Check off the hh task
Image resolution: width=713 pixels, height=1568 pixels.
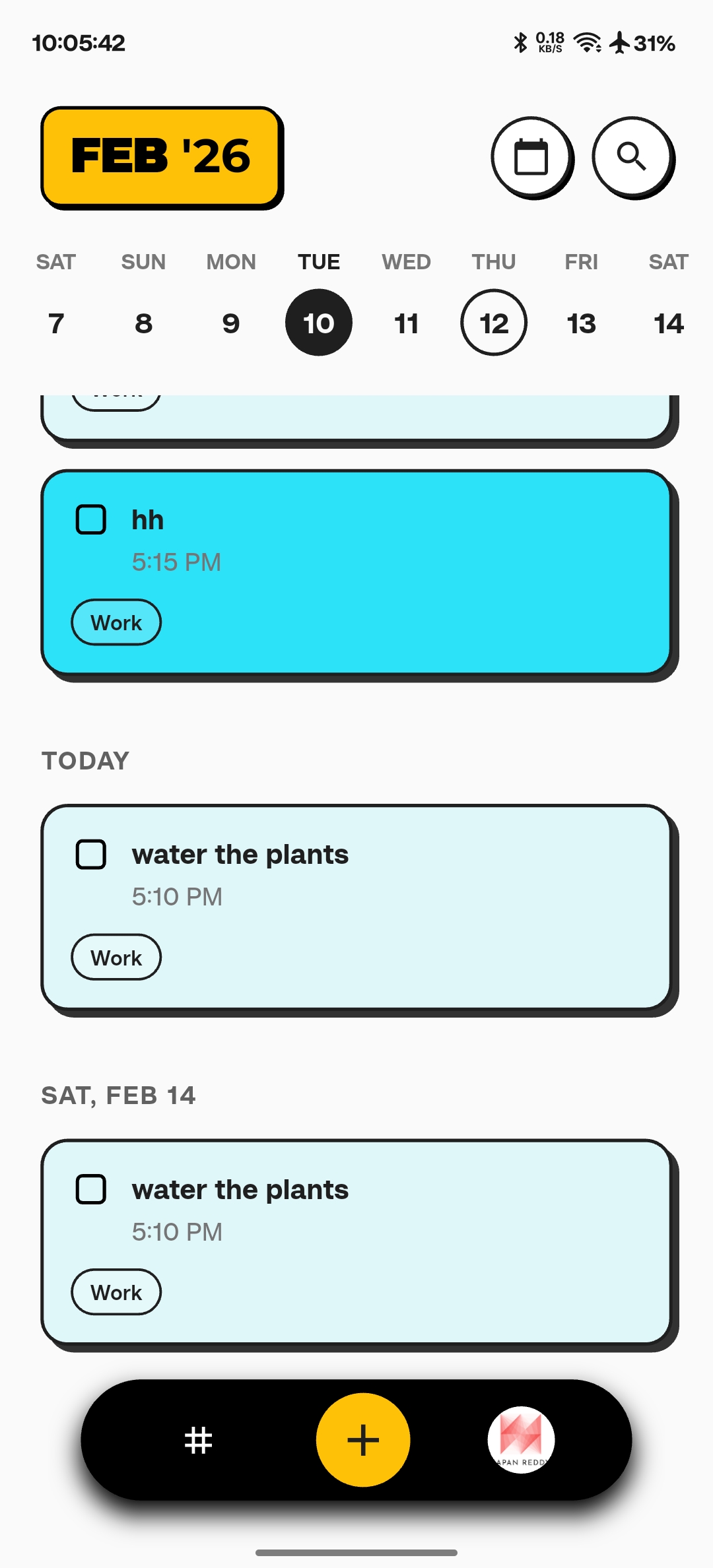click(x=91, y=519)
